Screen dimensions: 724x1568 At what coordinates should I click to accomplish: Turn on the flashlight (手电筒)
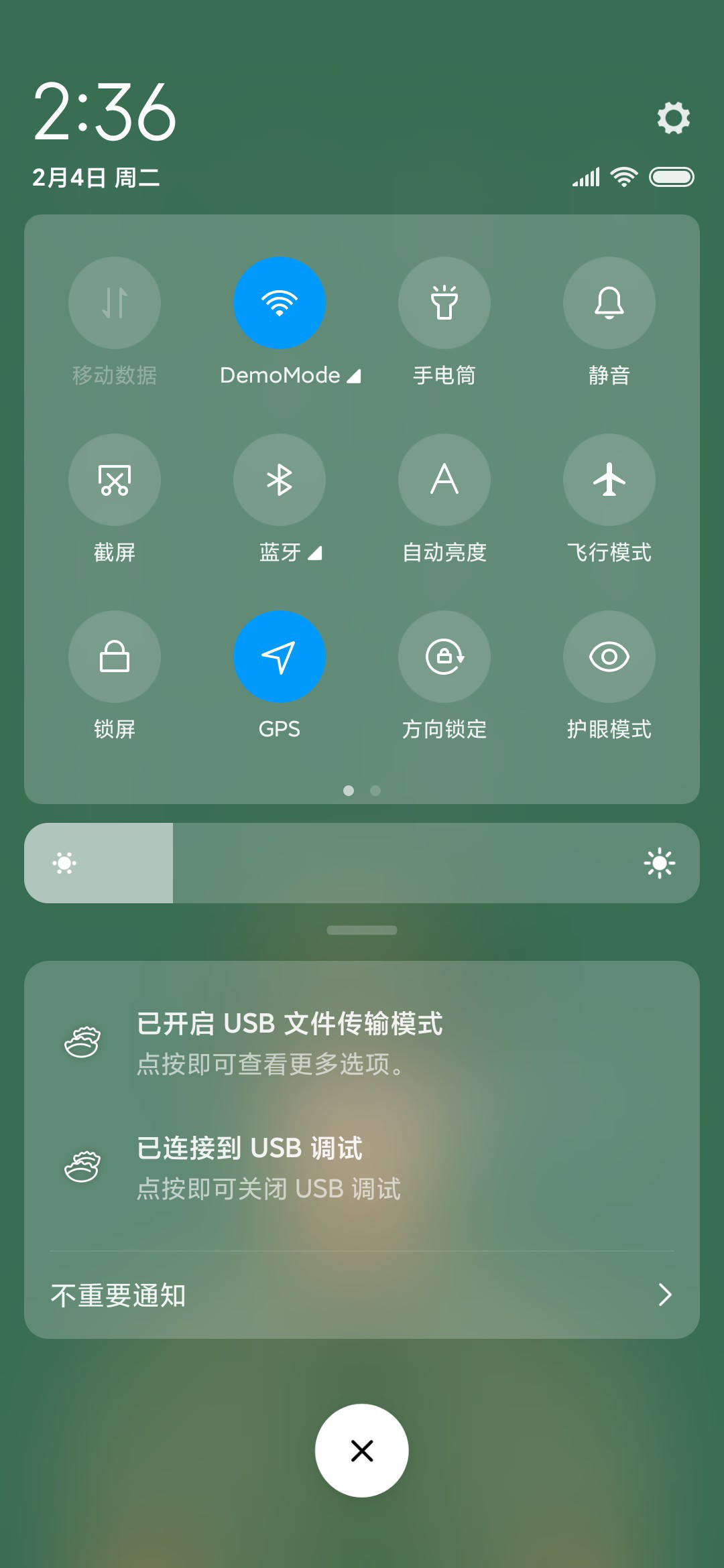(444, 303)
